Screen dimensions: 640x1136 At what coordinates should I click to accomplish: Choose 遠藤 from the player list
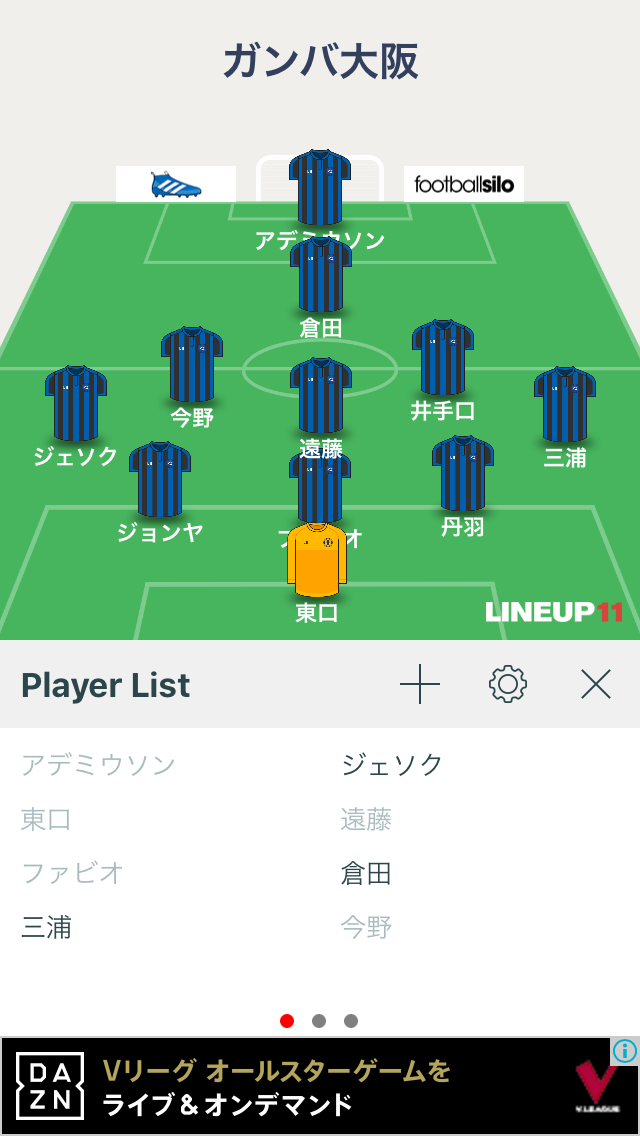366,820
